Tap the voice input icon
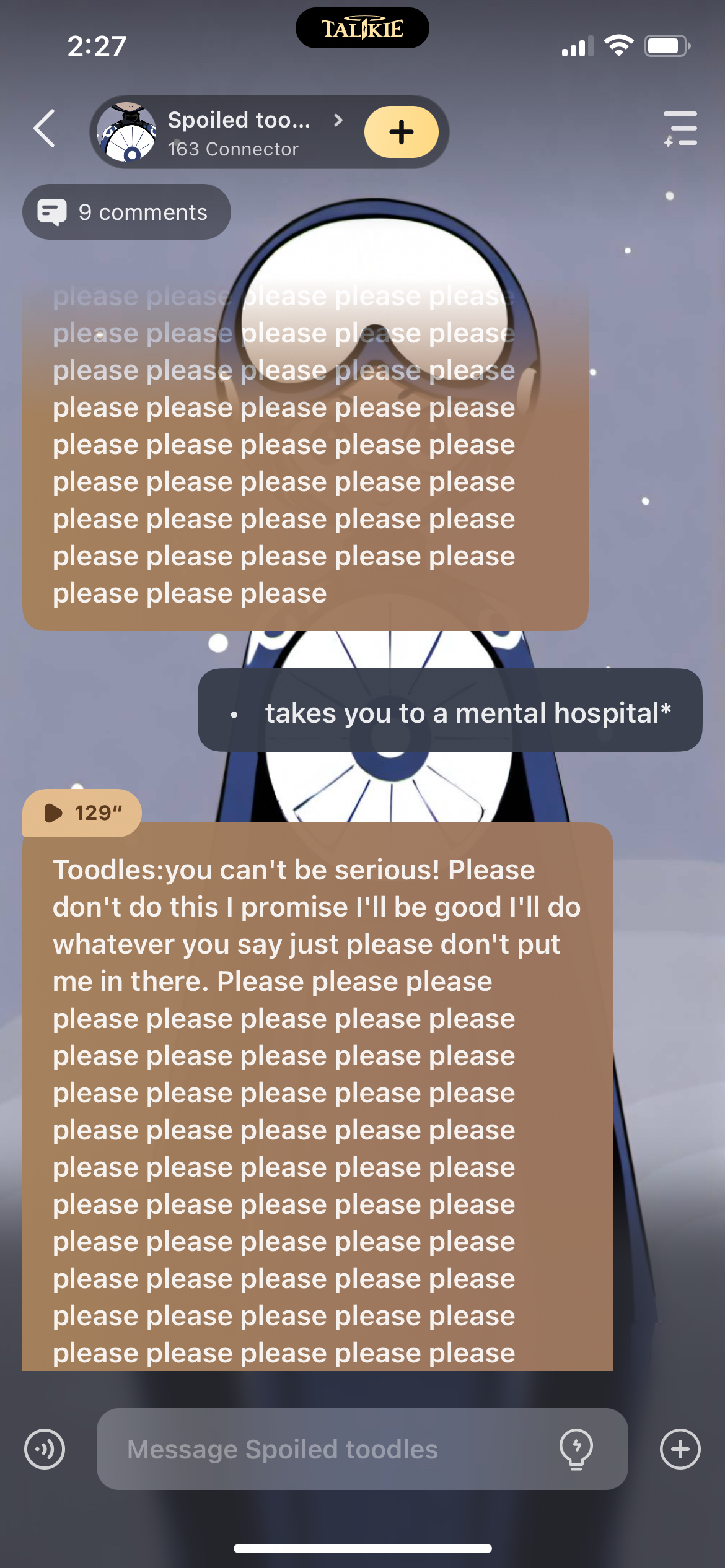Viewport: 725px width, 1568px height. 45,1449
